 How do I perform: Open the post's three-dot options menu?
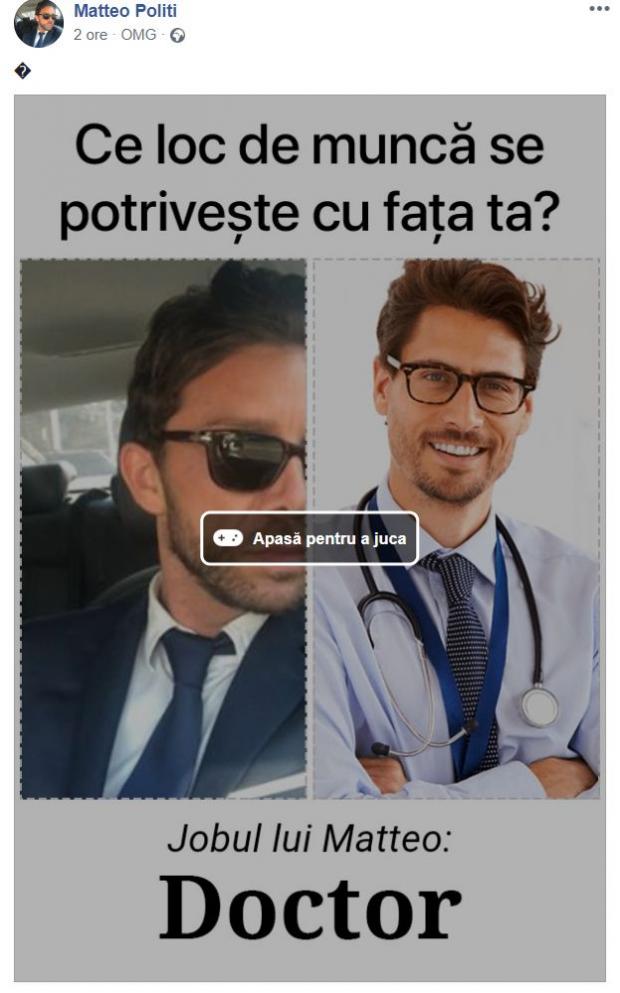pyautogui.click(x=599, y=9)
